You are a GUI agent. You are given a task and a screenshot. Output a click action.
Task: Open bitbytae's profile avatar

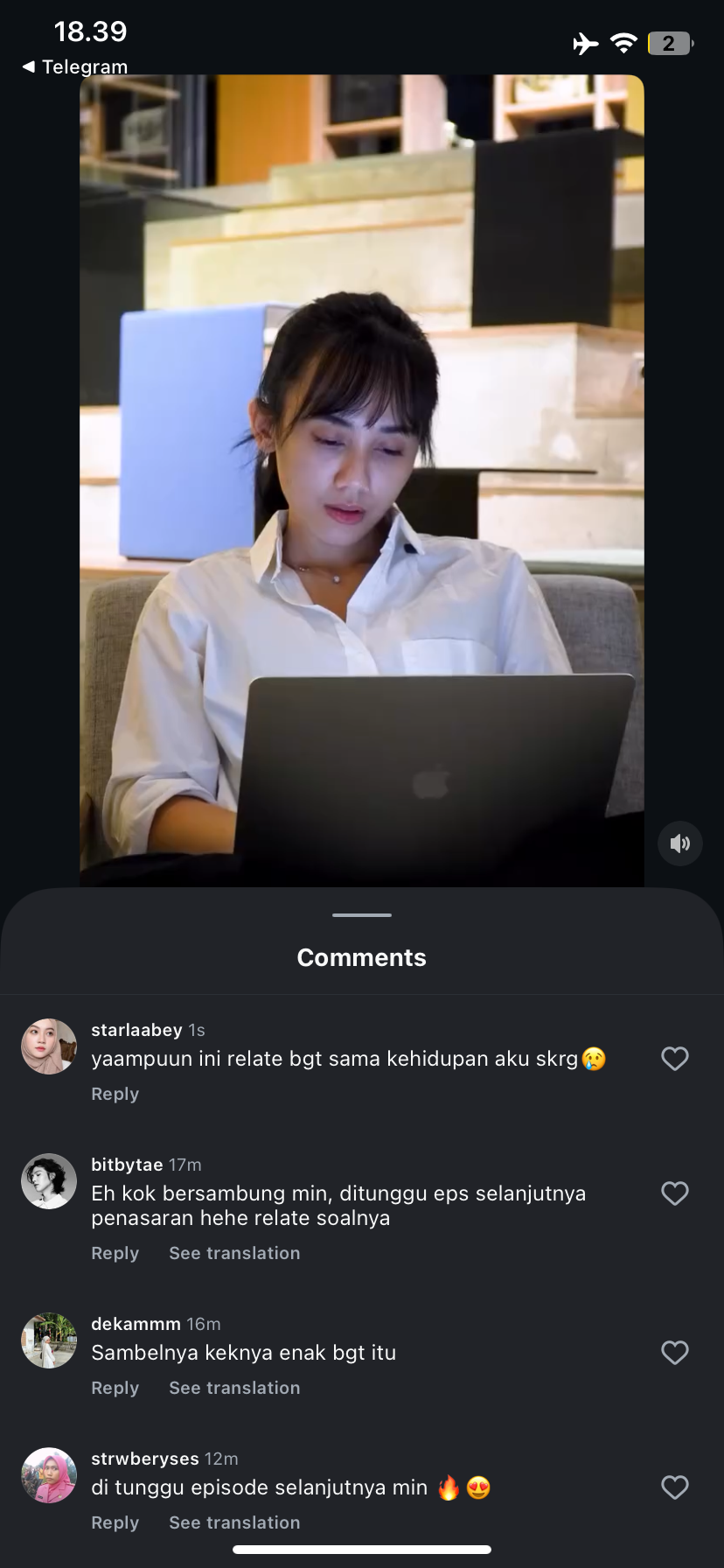pyautogui.click(x=49, y=1181)
